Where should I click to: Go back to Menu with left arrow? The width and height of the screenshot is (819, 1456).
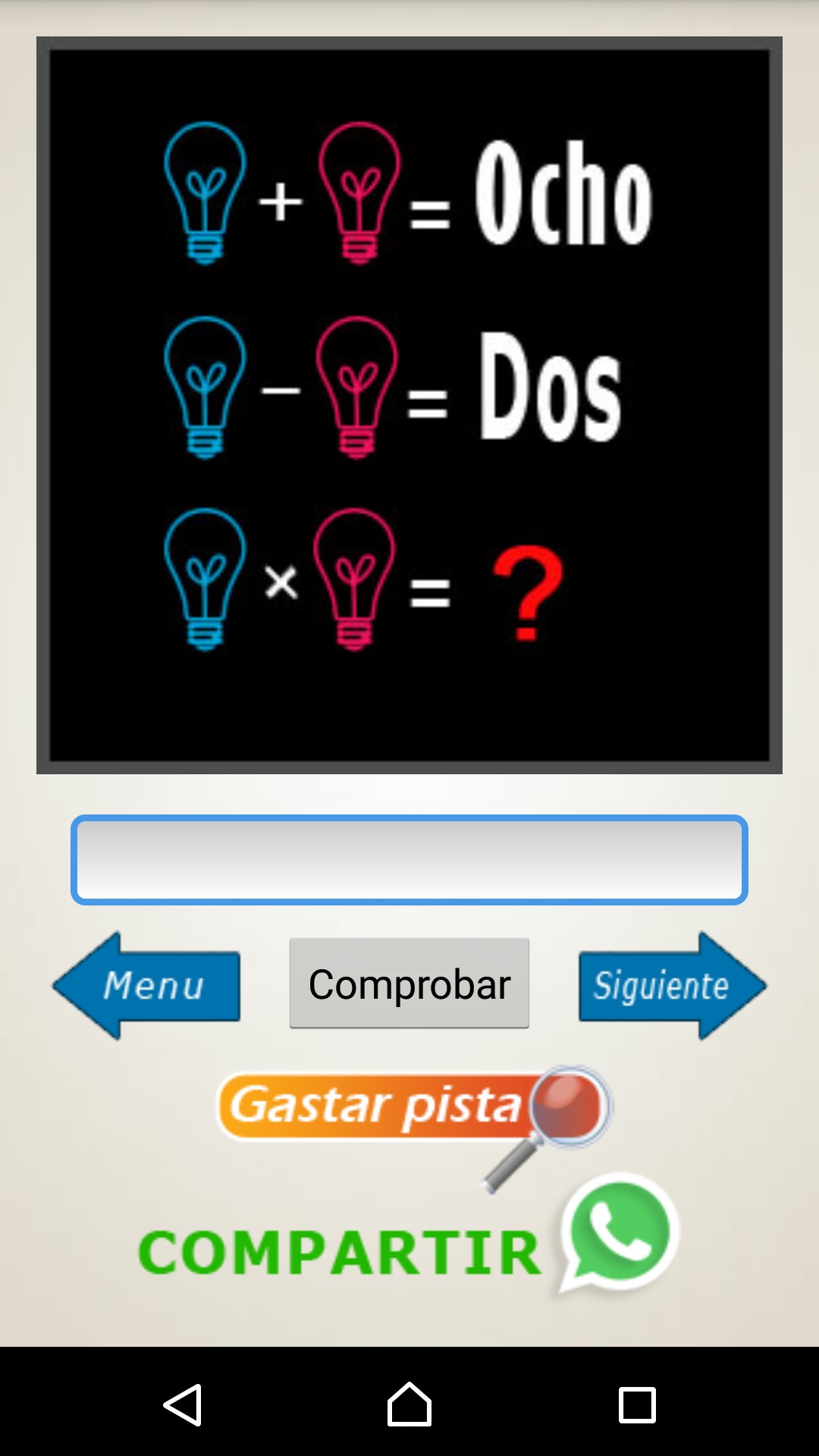pyautogui.click(x=146, y=985)
